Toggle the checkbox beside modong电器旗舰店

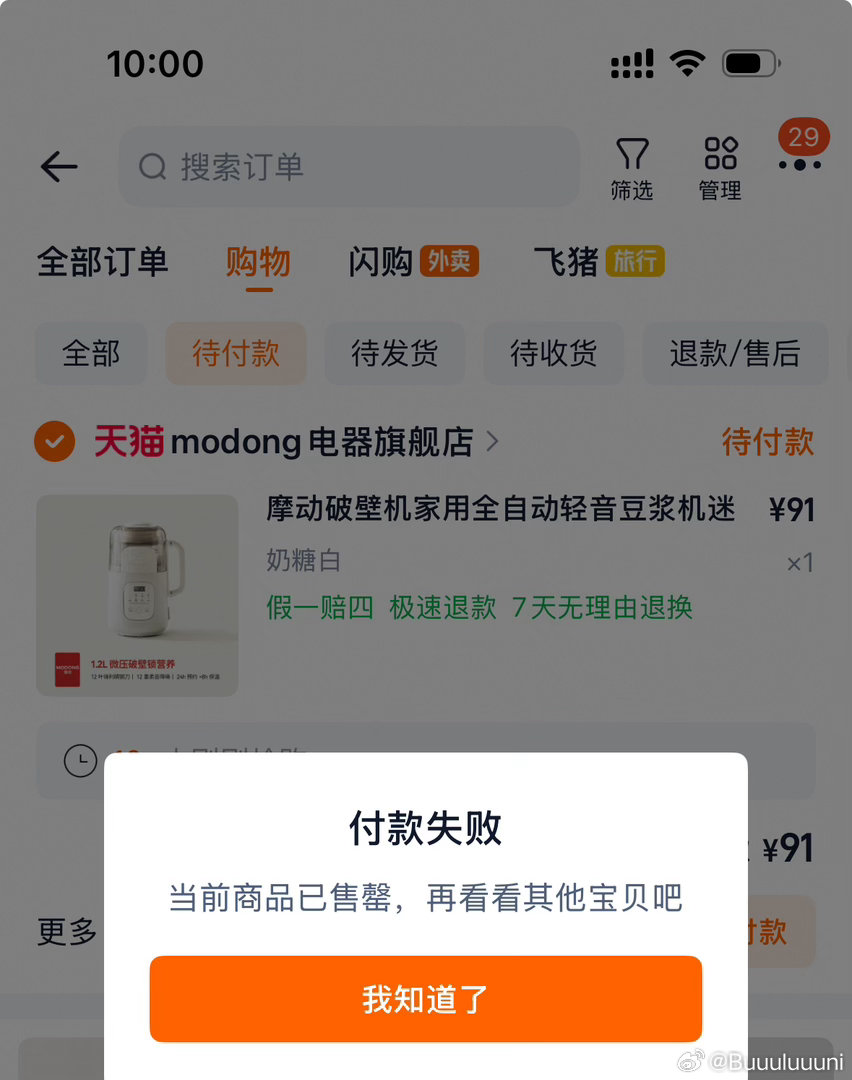(54, 441)
